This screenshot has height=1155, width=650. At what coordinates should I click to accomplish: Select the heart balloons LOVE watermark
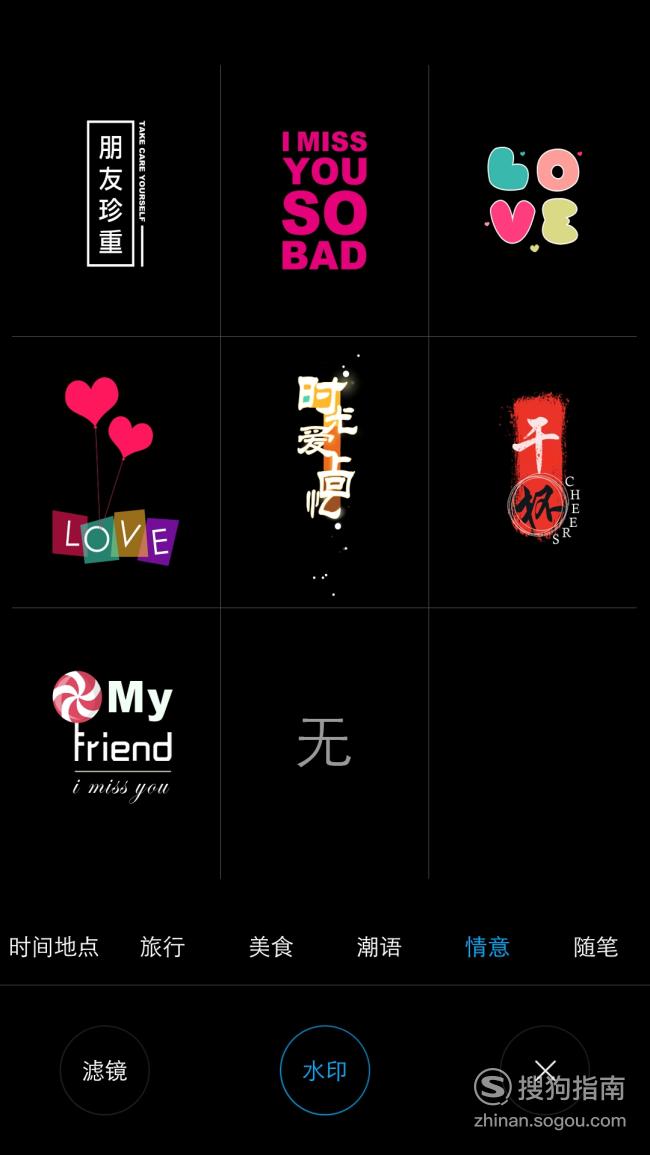115,471
